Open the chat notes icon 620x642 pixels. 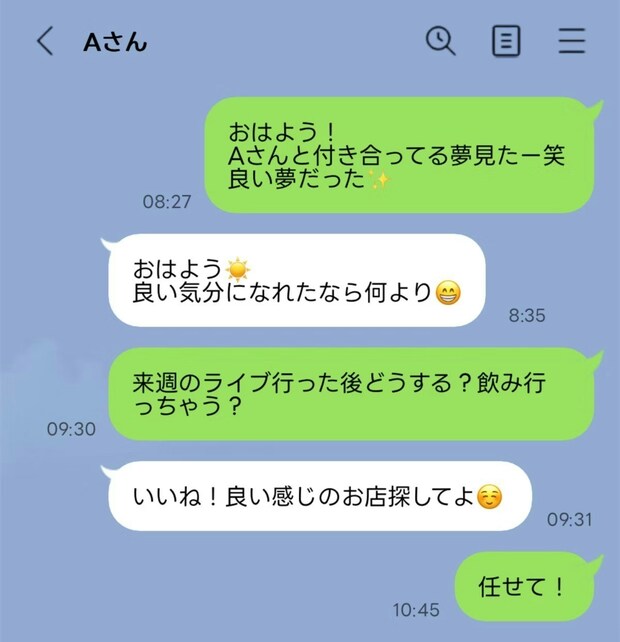click(x=507, y=41)
